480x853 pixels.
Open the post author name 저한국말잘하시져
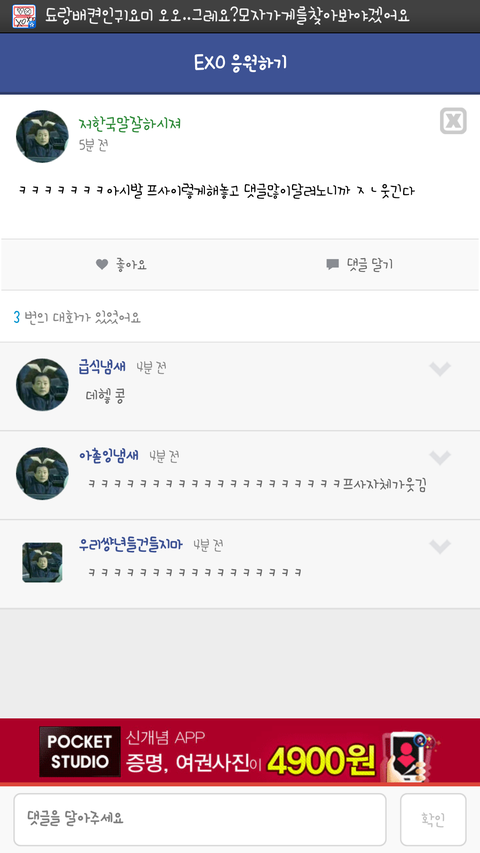(x=130, y=124)
